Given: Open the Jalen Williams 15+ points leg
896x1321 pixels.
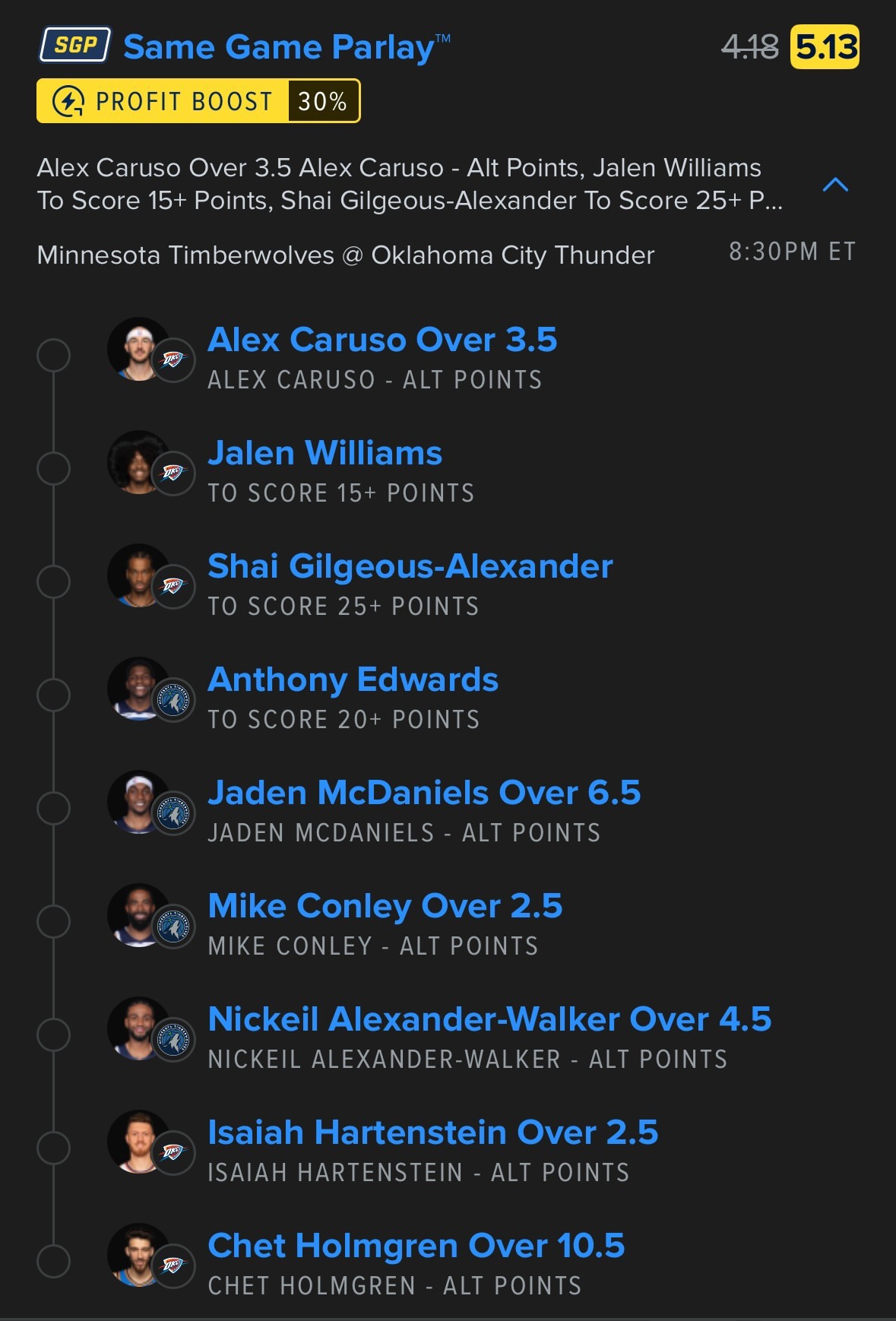Looking at the screenshot, I should [325, 453].
